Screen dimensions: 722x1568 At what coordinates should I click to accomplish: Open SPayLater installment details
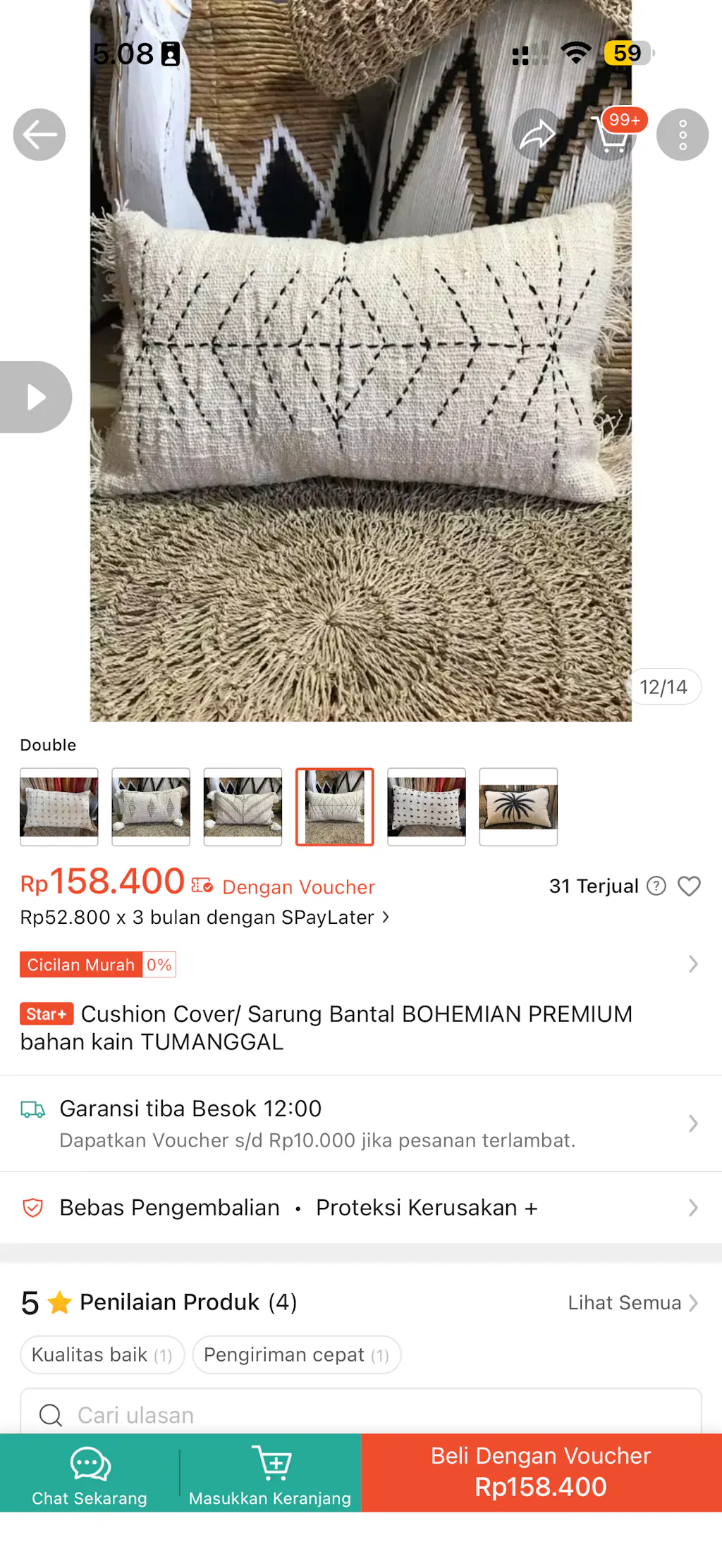204,918
